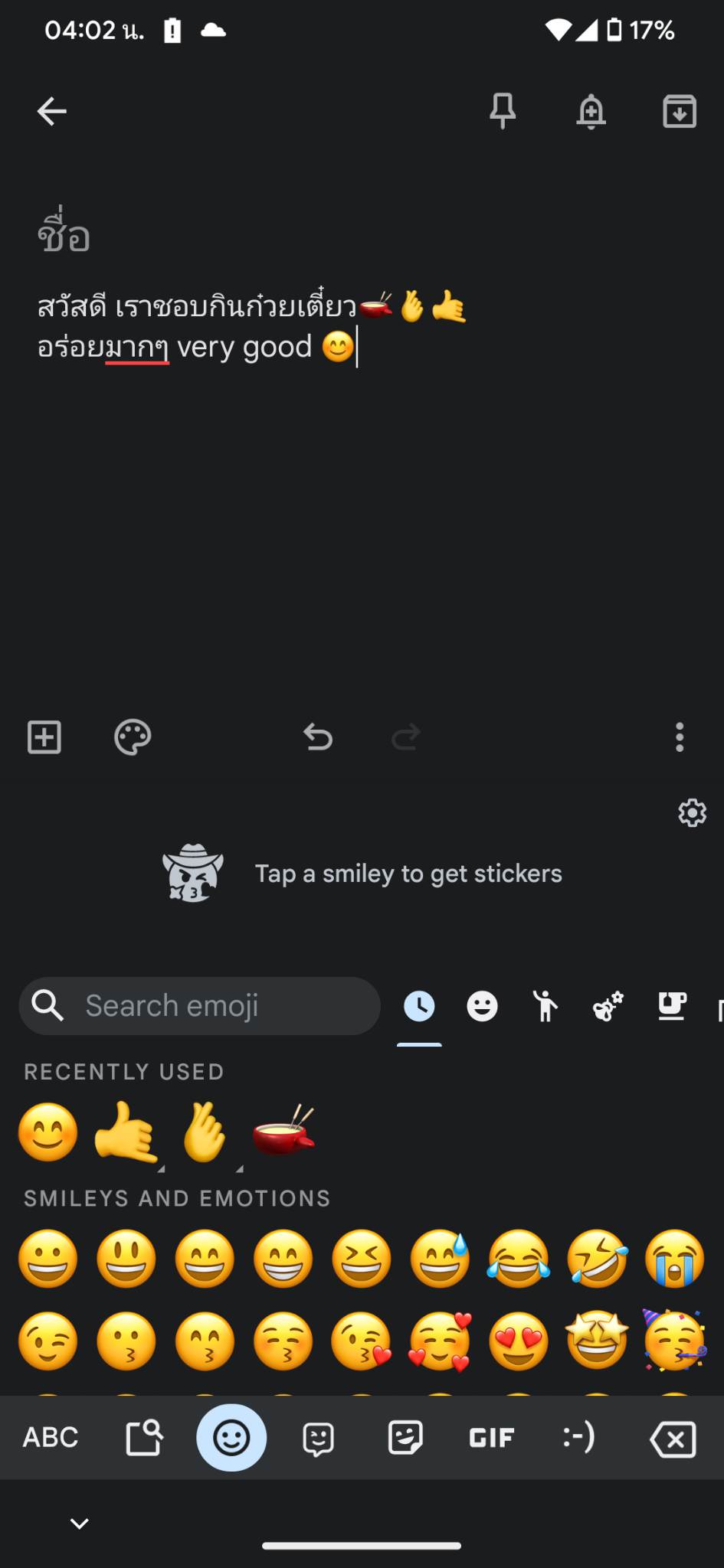Set a reminder for this note
The width and height of the screenshot is (724, 1568).
click(591, 111)
